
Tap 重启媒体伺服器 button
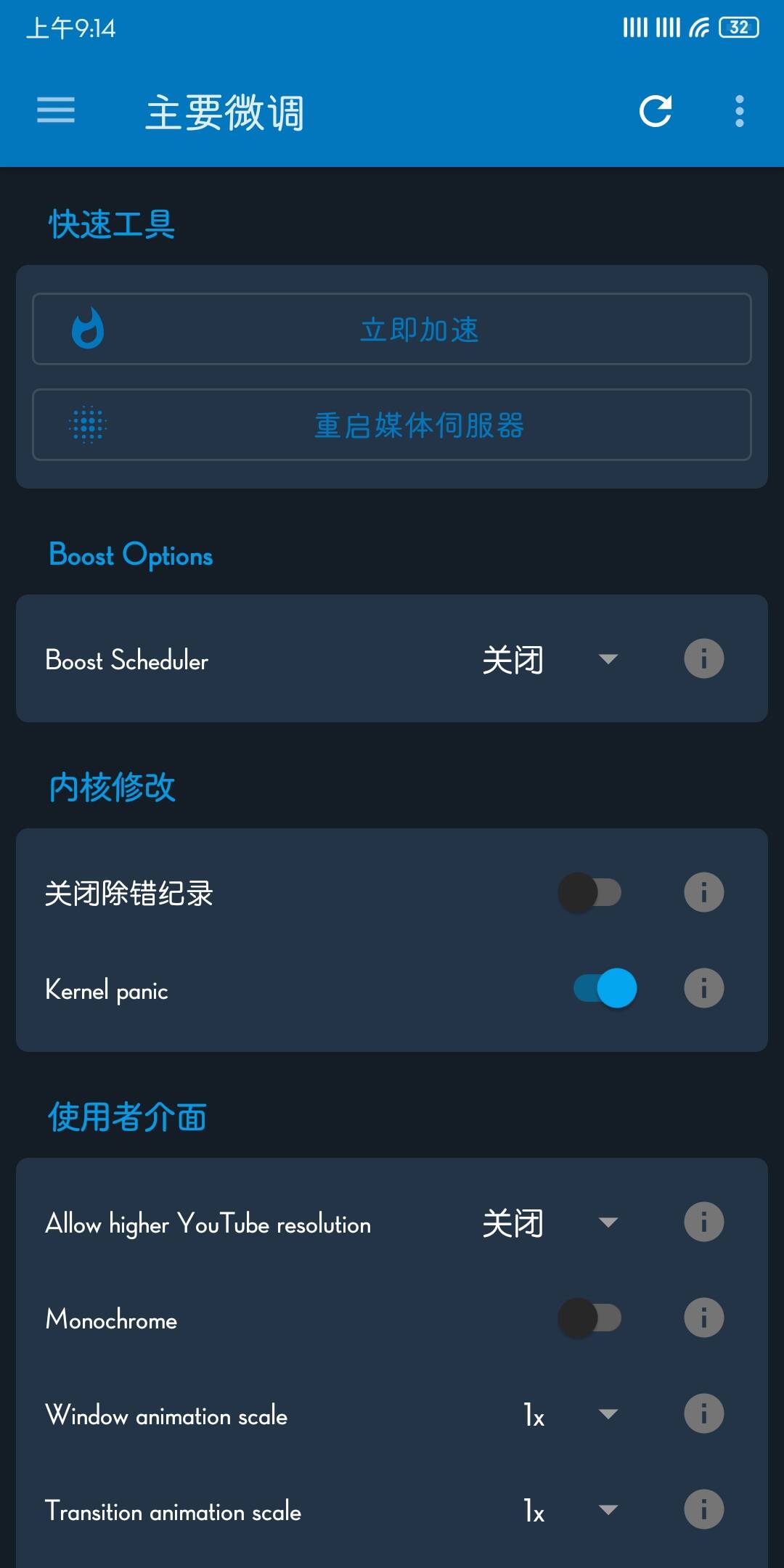(x=392, y=425)
